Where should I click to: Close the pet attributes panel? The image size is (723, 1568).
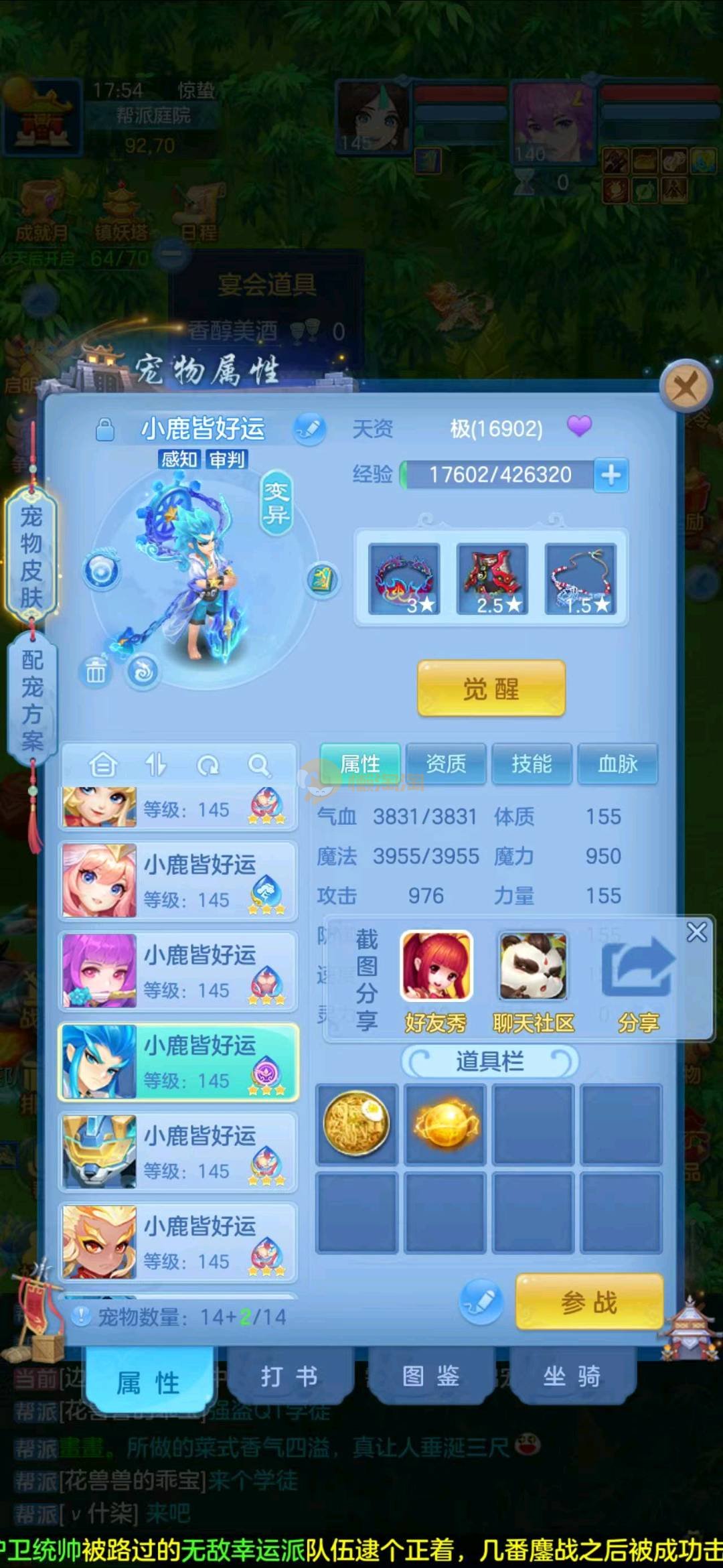coord(685,386)
